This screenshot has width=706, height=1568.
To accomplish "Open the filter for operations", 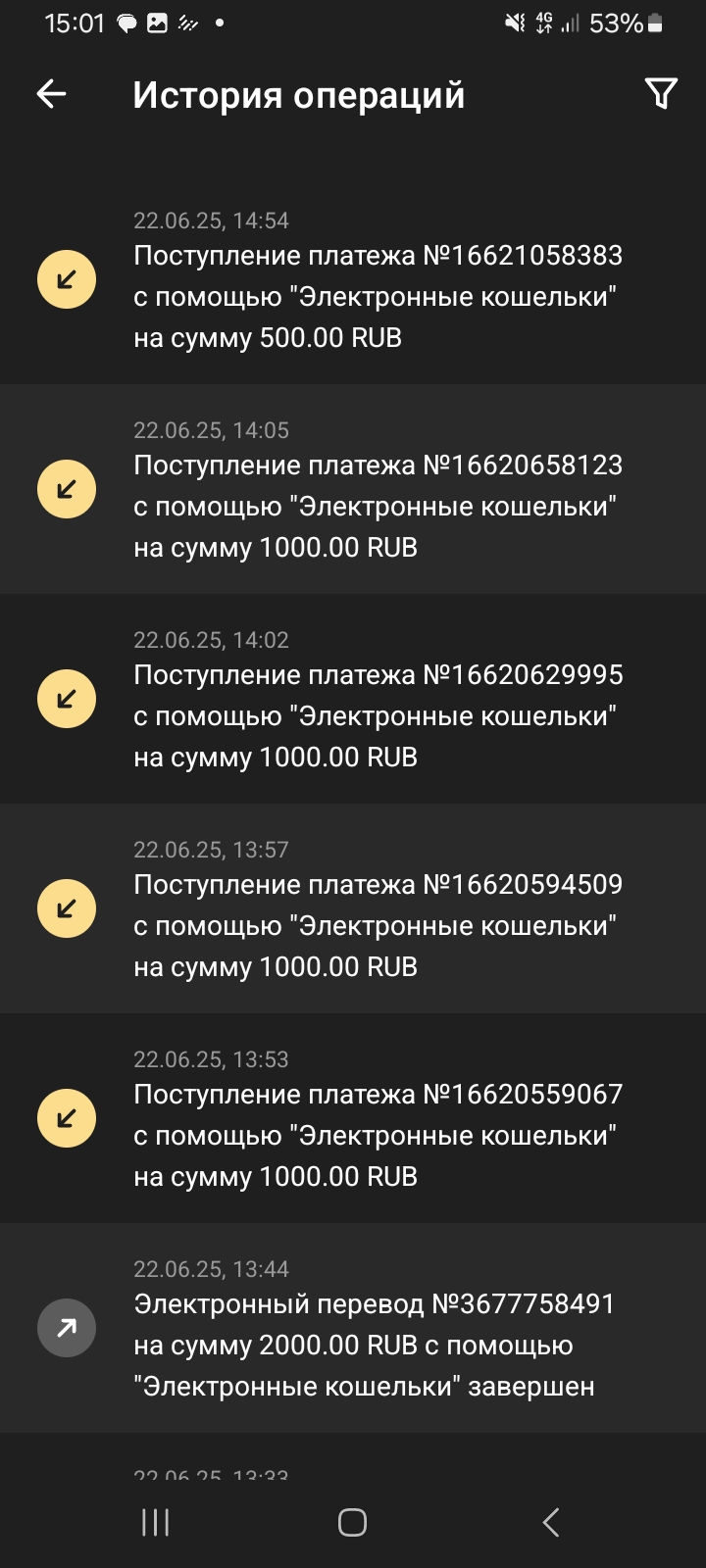I will [x=661, y=94].
